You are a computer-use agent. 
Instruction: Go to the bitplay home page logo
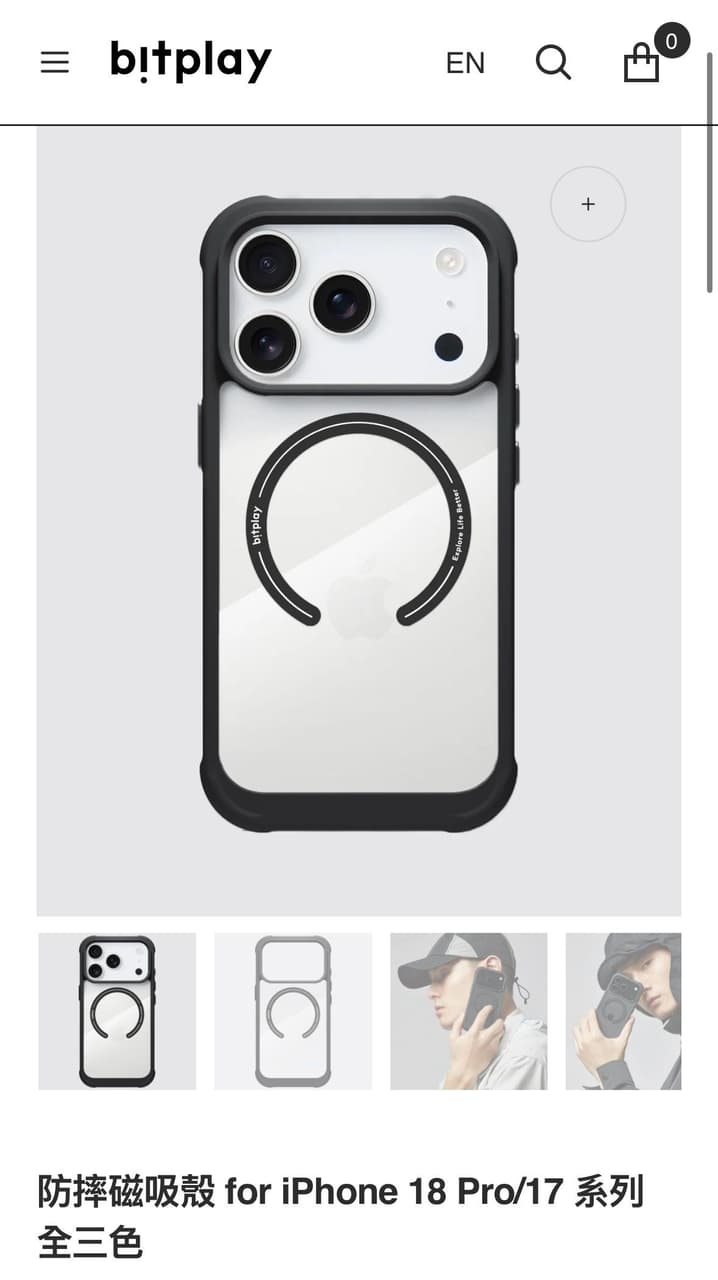pos(191,62)
